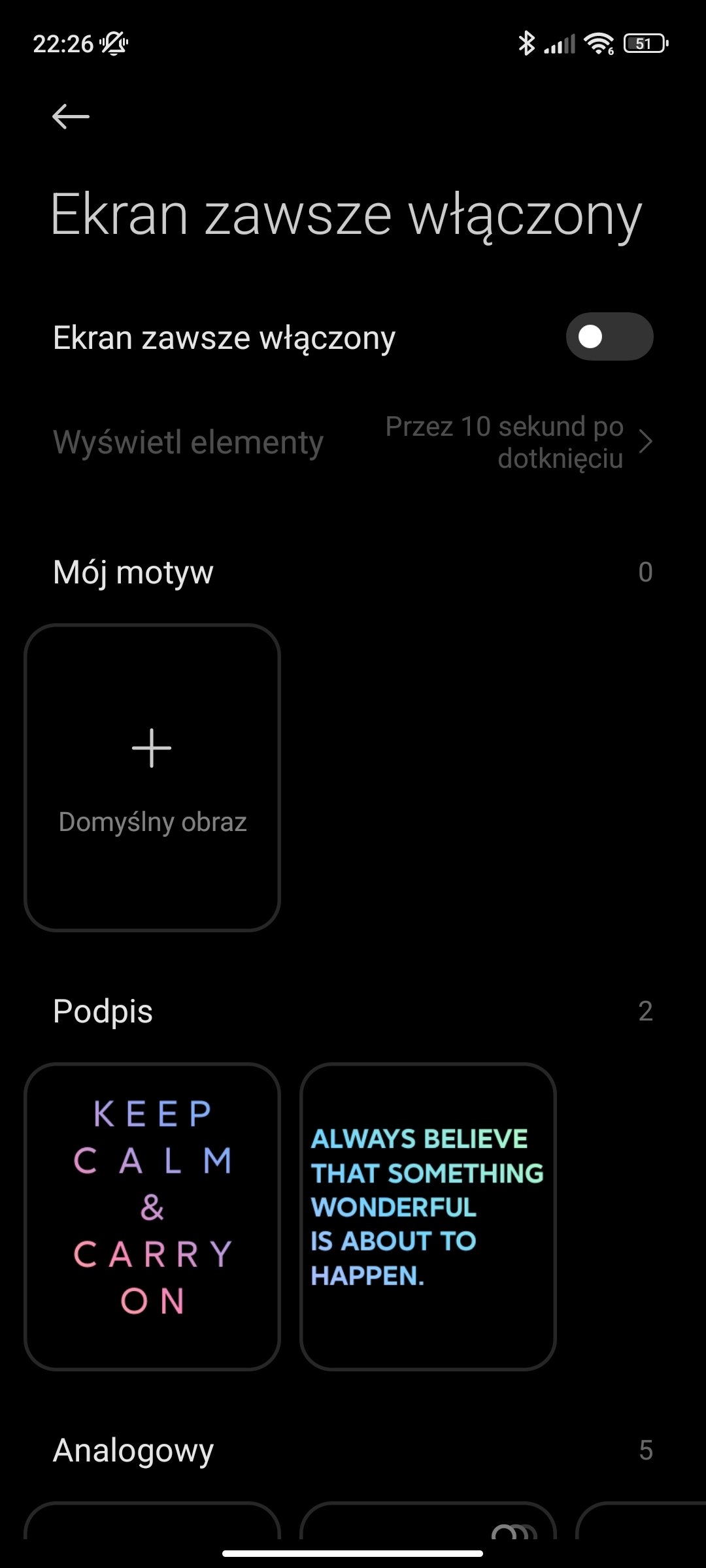Go back using the arrow icon
Viewport: 706px width, 1568px height.
(71, 117)
